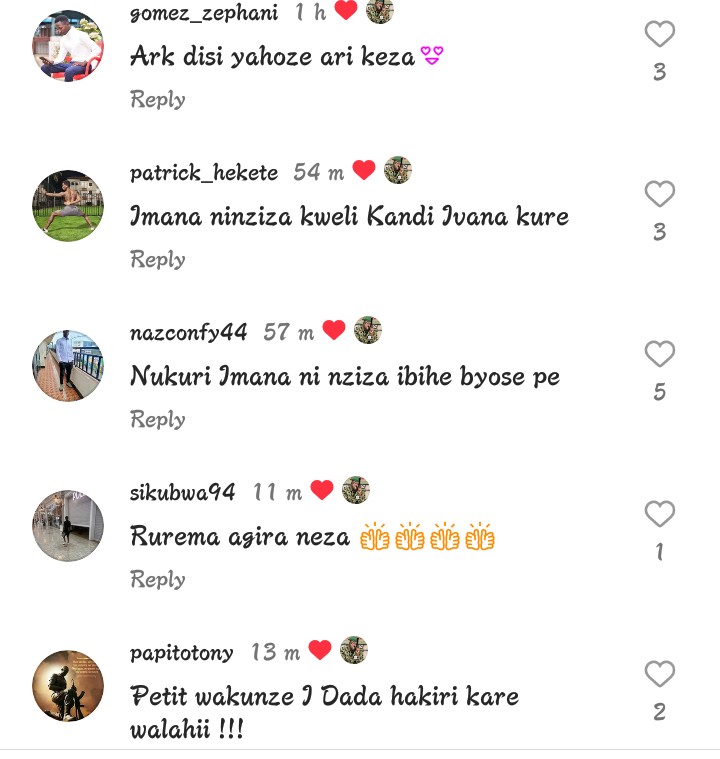Open patrick_hekete's profile via username
The height and width of the screenshot is (759, 720).
tap(204, 173)
